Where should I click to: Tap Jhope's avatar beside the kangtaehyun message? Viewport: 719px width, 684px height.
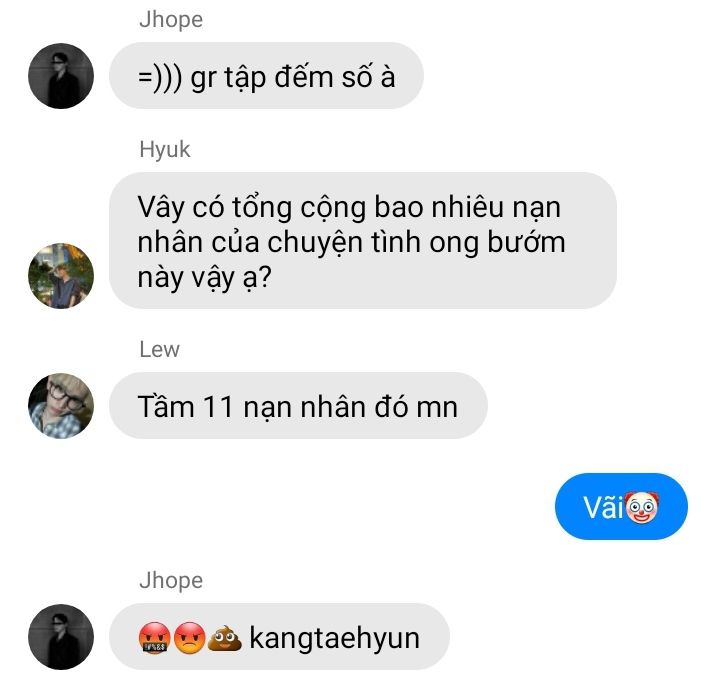pos(61,636)
